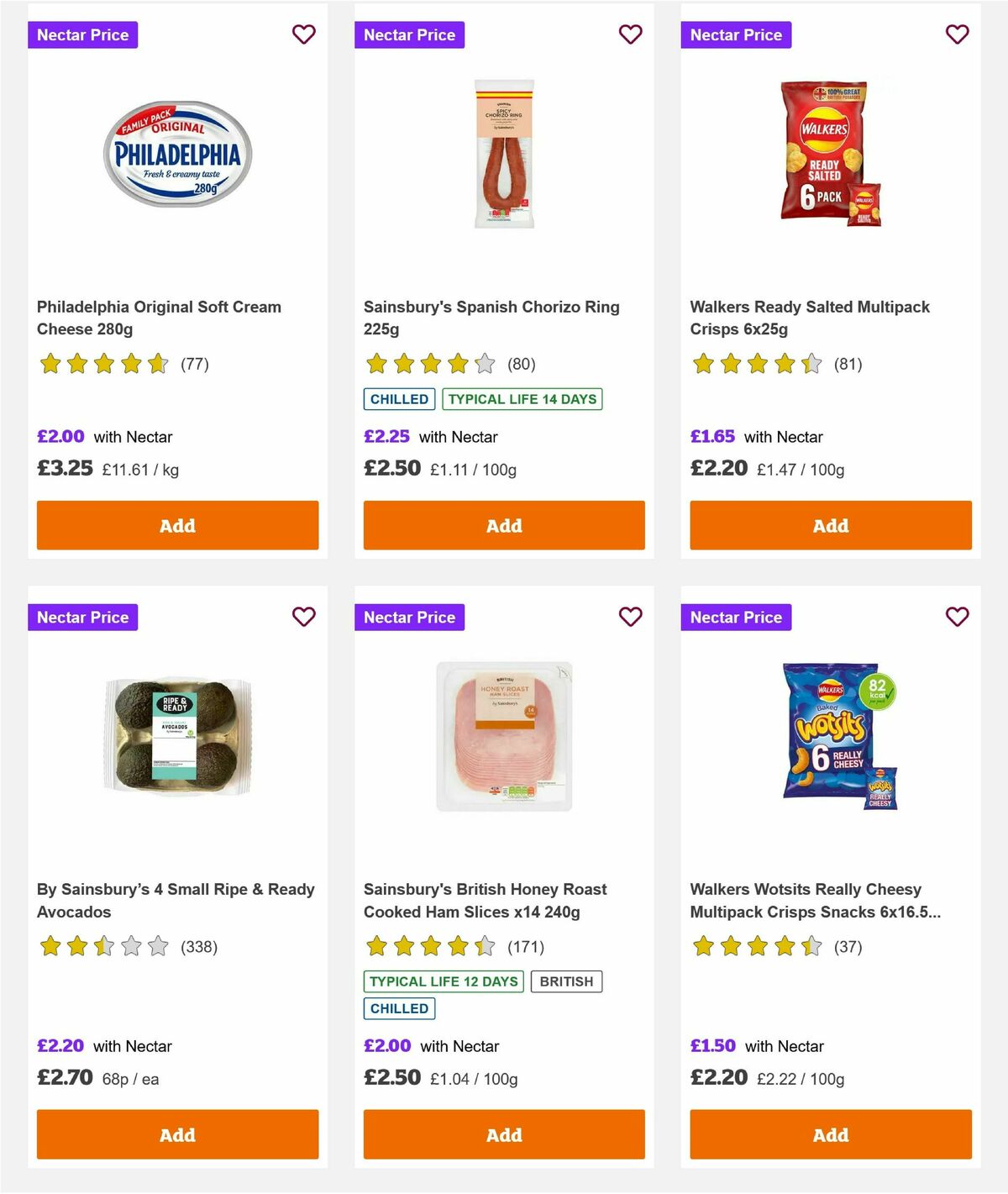The height and width of the screenshot is (1194, 1008).
Task: Add Walkers Wotsits to the trolley
Action: pyautogui.click(x=830, y=1134)
